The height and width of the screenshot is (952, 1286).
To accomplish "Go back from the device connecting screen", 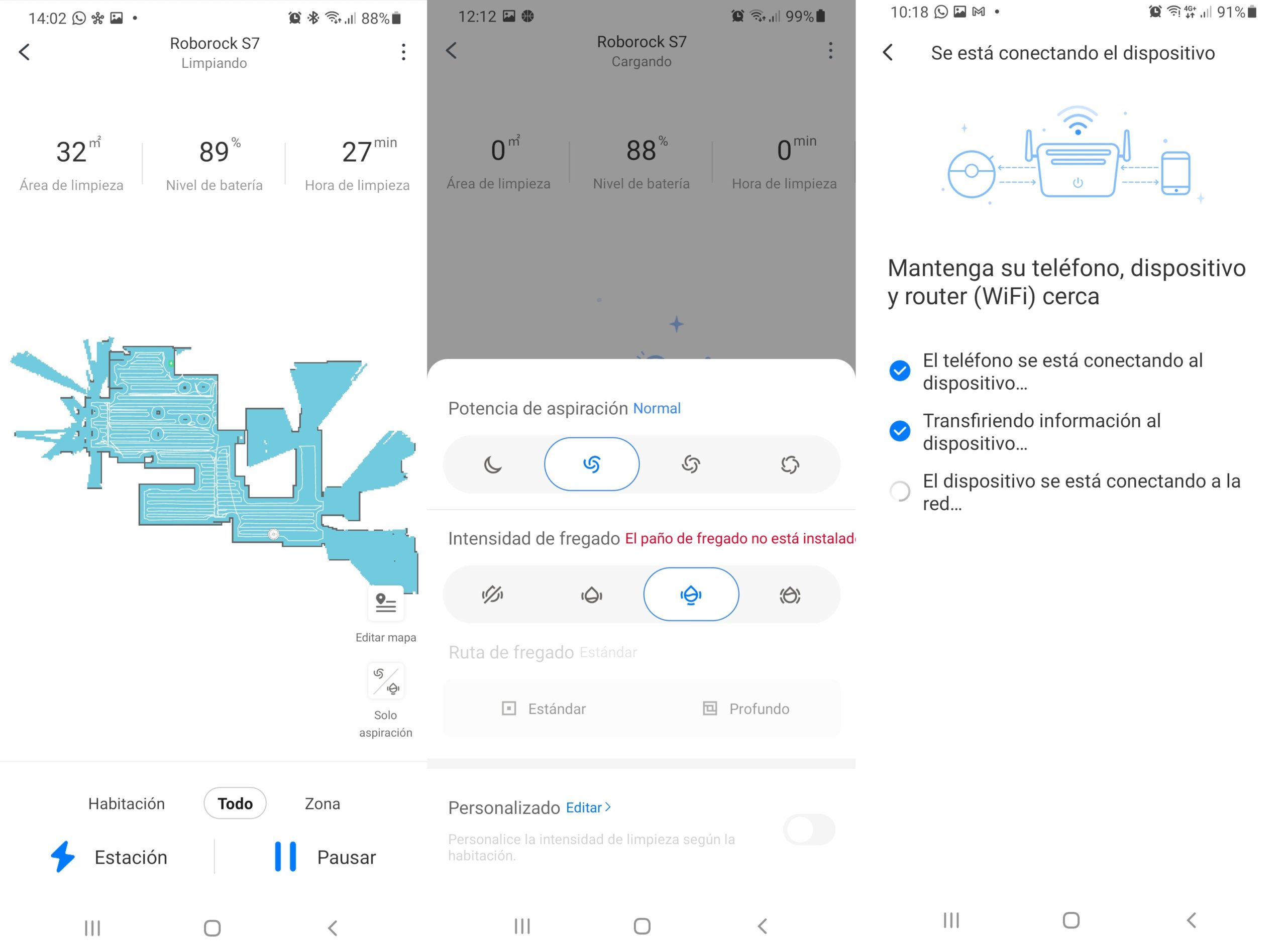I will click(888, 52).
